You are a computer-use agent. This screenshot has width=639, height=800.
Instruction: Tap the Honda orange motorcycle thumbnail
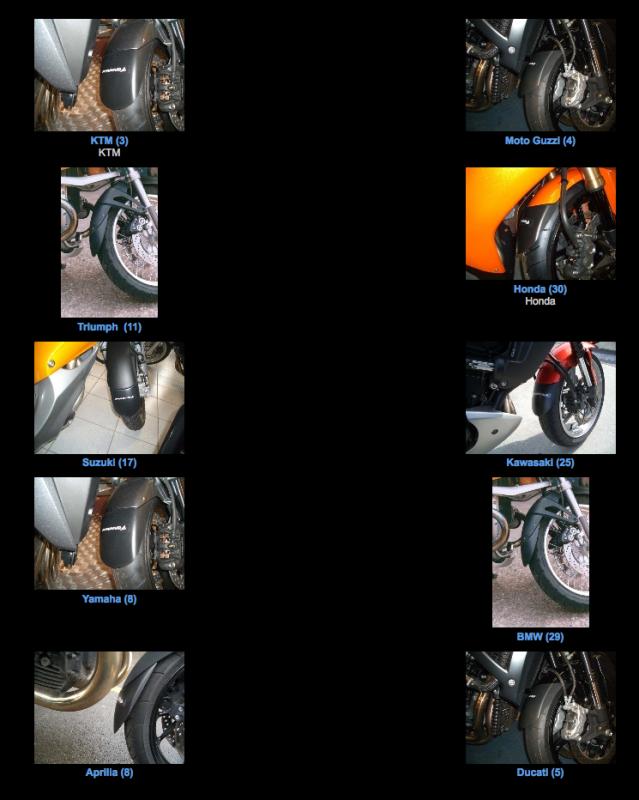click(x=540, y=223)
